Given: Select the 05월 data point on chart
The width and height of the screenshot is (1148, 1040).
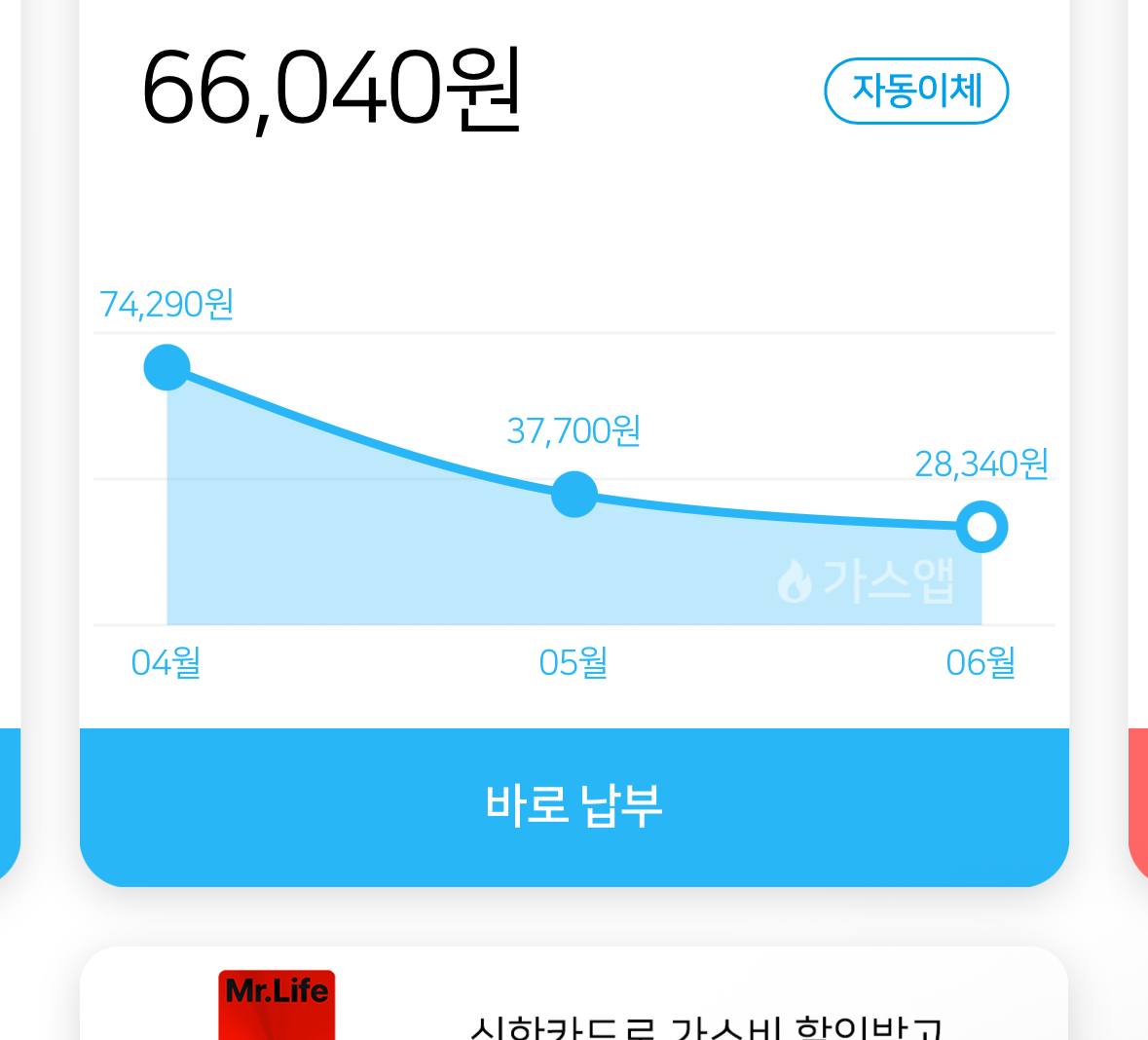Looking at the screenshot, I should click(x=574, y=494).
